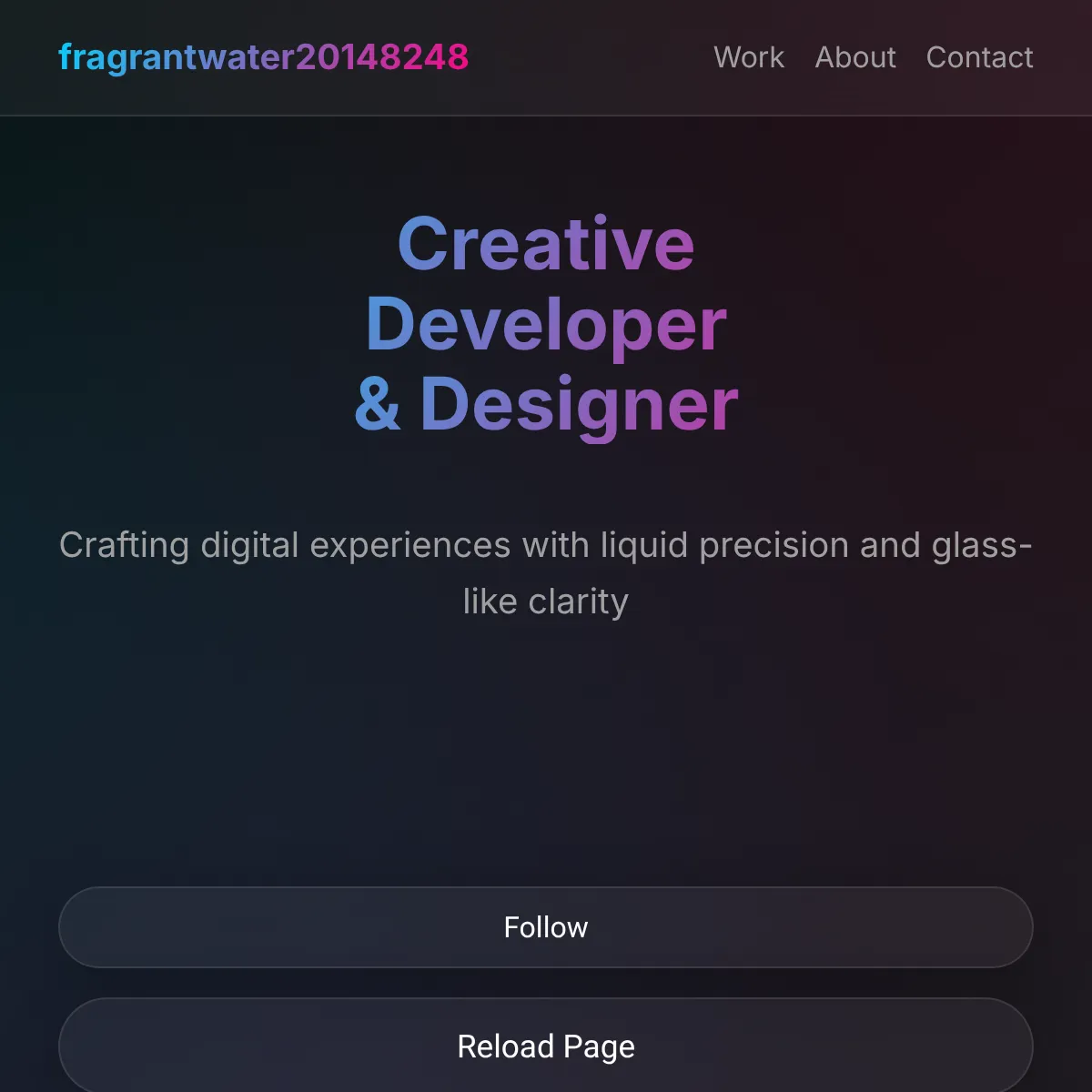Open the About page link
The height and width of the screenshot is (1092, 1092).
pyautogui.click(x=855, y=57)
